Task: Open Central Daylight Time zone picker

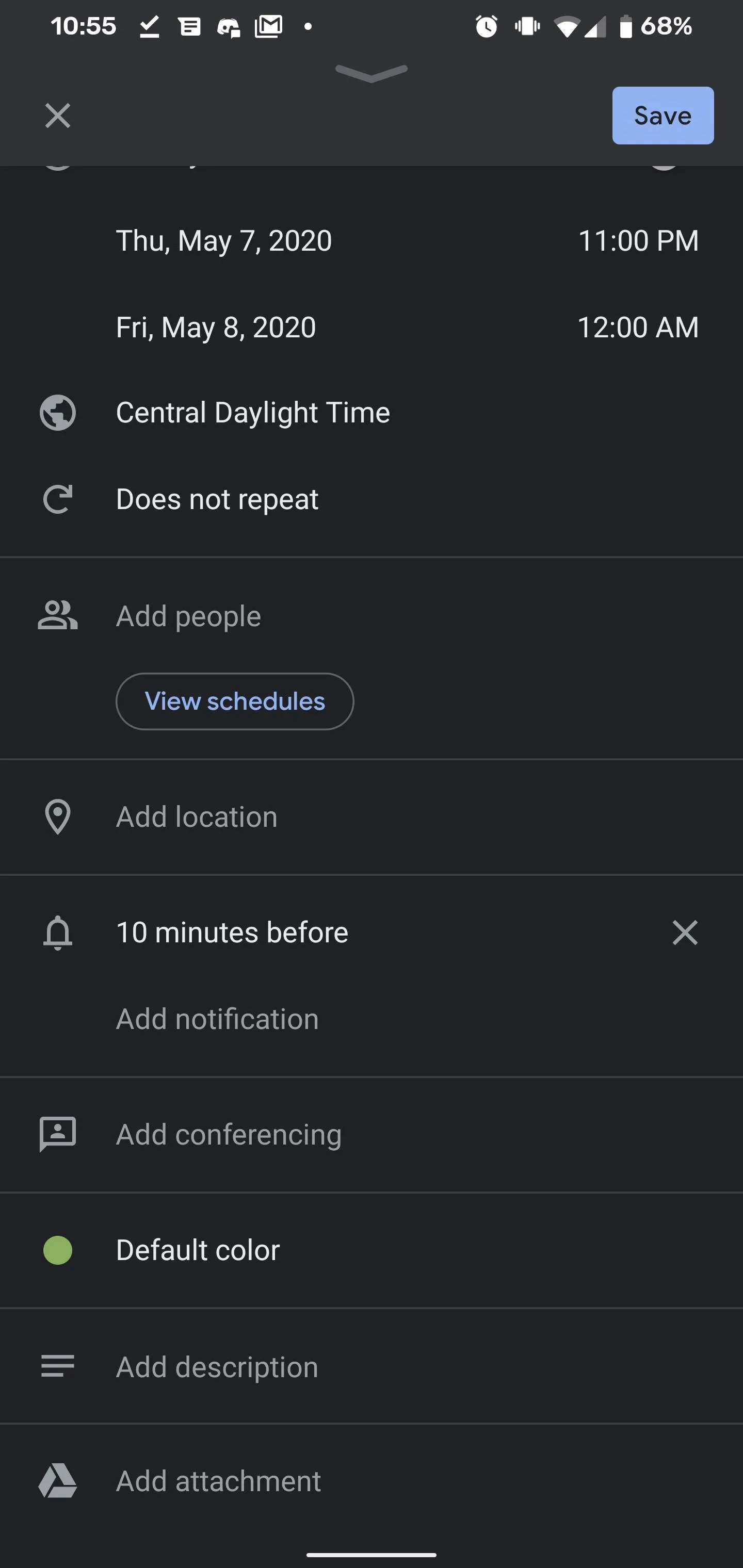Action: click(x=372, y=413)
